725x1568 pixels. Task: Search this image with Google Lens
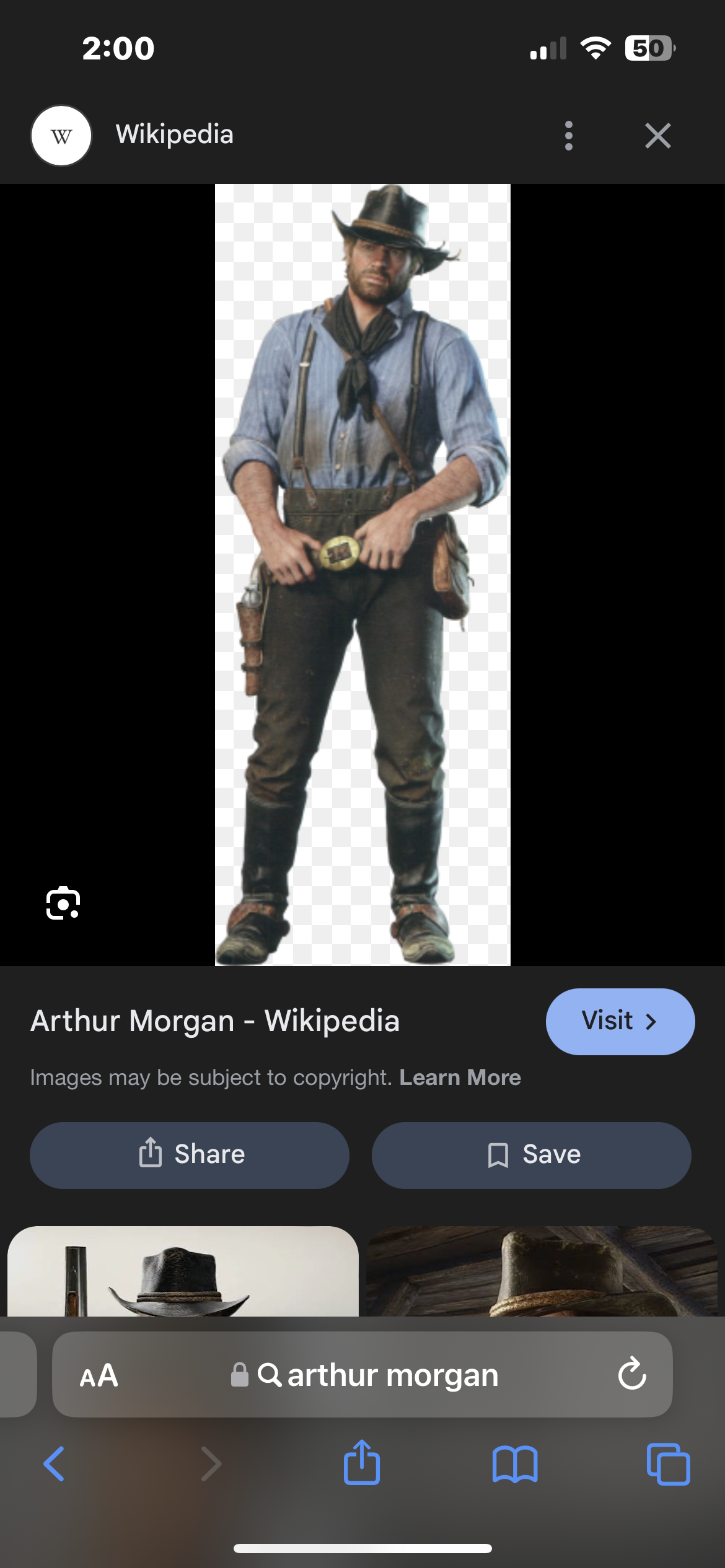pyautogui.click(x=63, y=903)
